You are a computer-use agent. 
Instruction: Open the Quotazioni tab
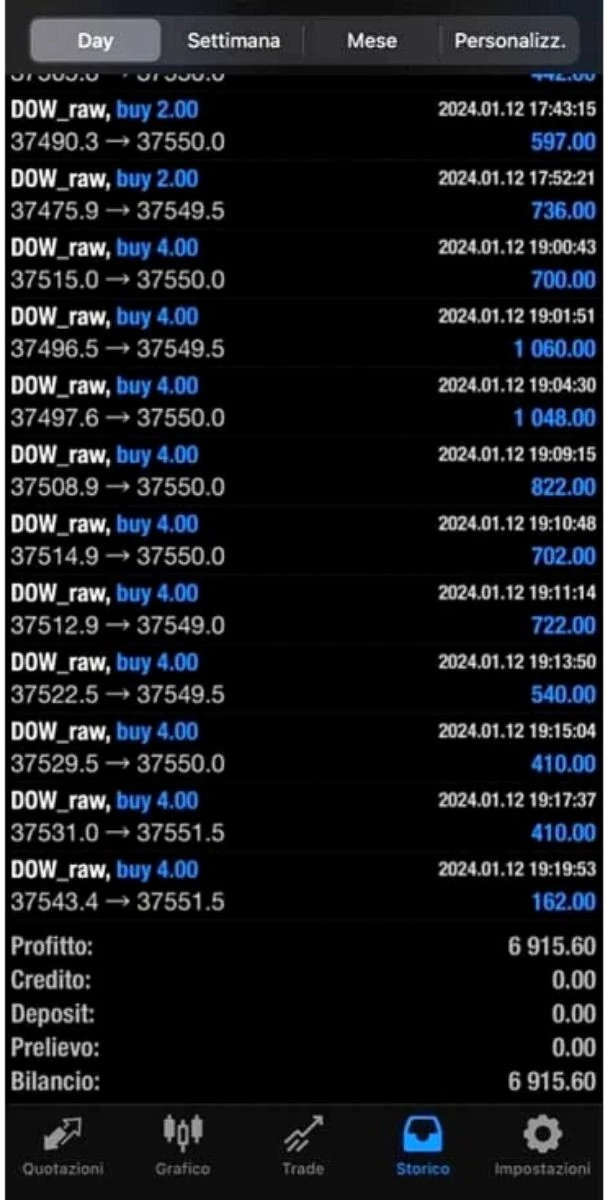pyautogui.click(x=62, y=1147)
